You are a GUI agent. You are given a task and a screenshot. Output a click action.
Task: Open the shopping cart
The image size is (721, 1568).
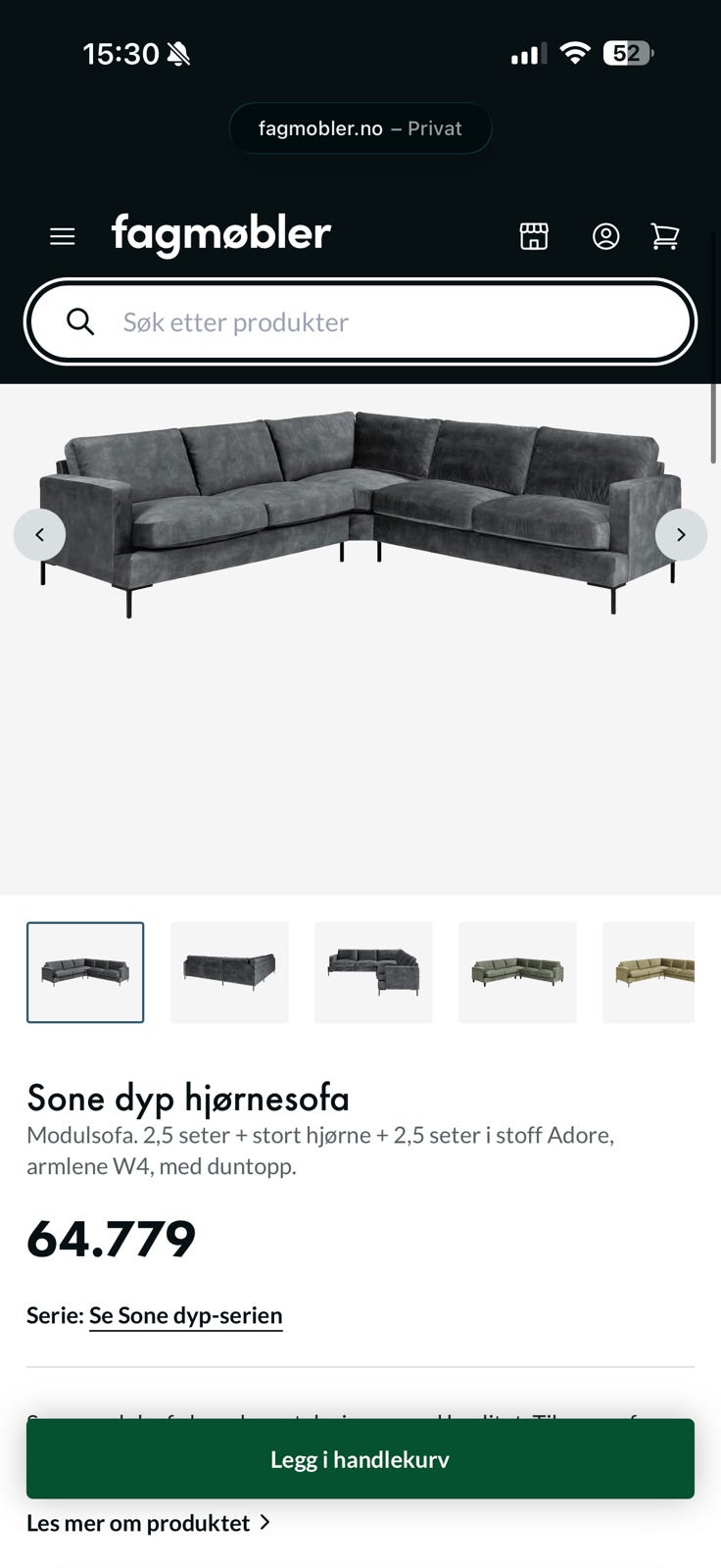click(665, 236)
